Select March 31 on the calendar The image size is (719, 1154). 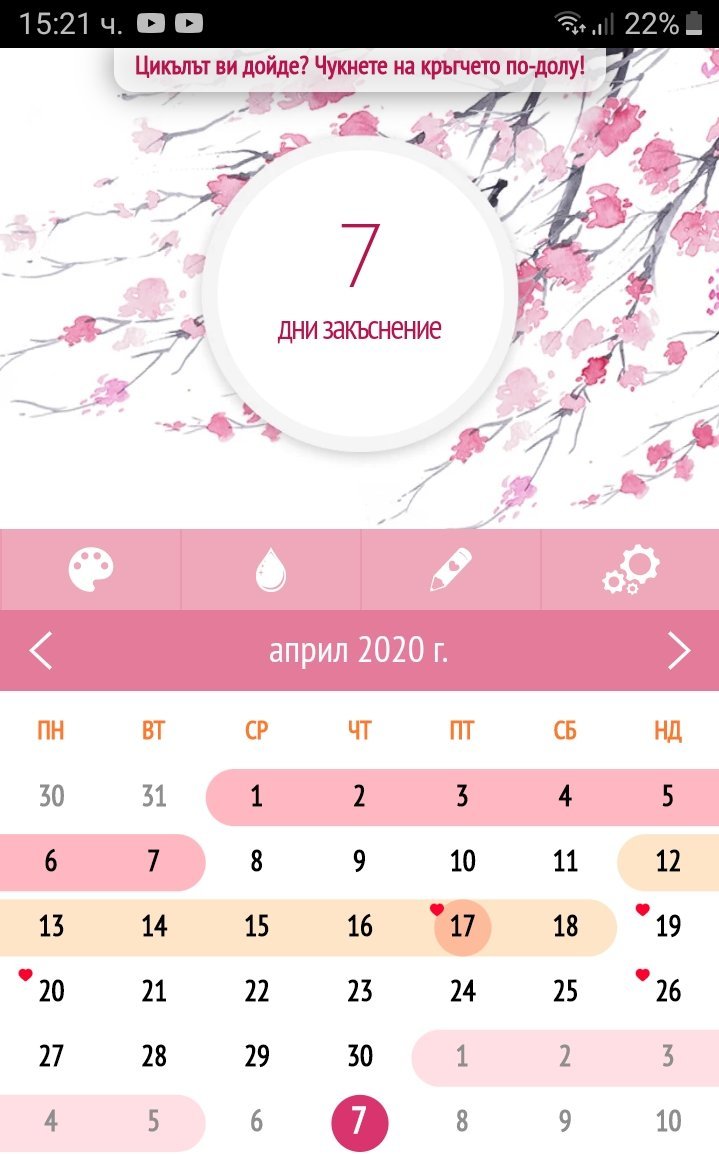pos(154,797)
